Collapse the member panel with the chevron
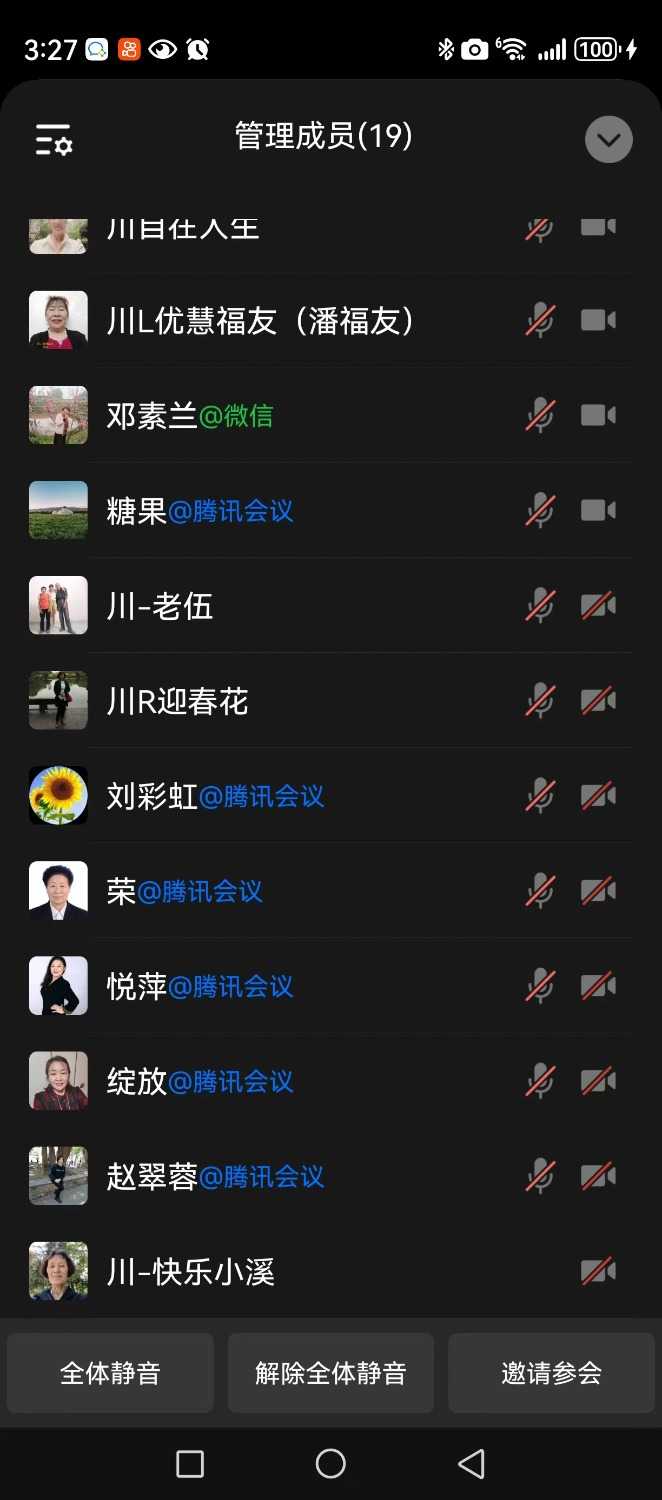Screen dimensions: 662x1500 pyautogui.click(x=608, y=140)
